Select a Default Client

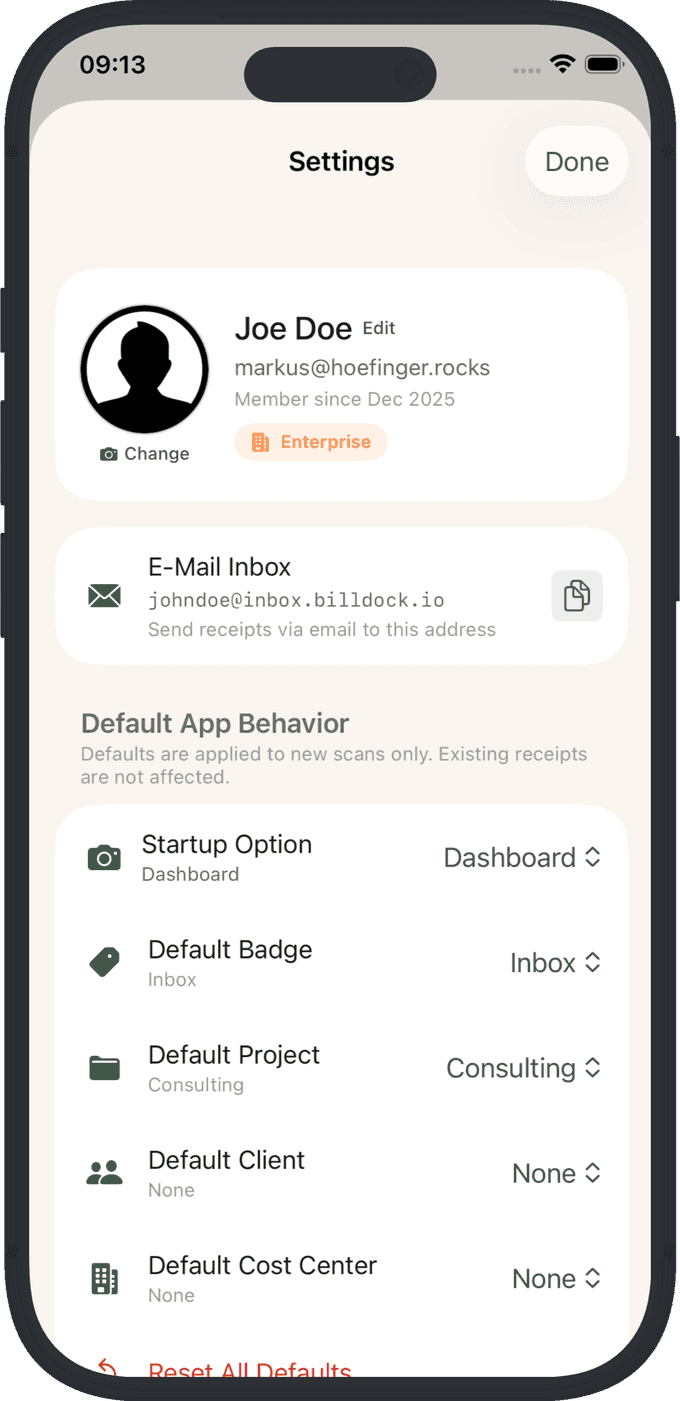[x=556, y=1173]
